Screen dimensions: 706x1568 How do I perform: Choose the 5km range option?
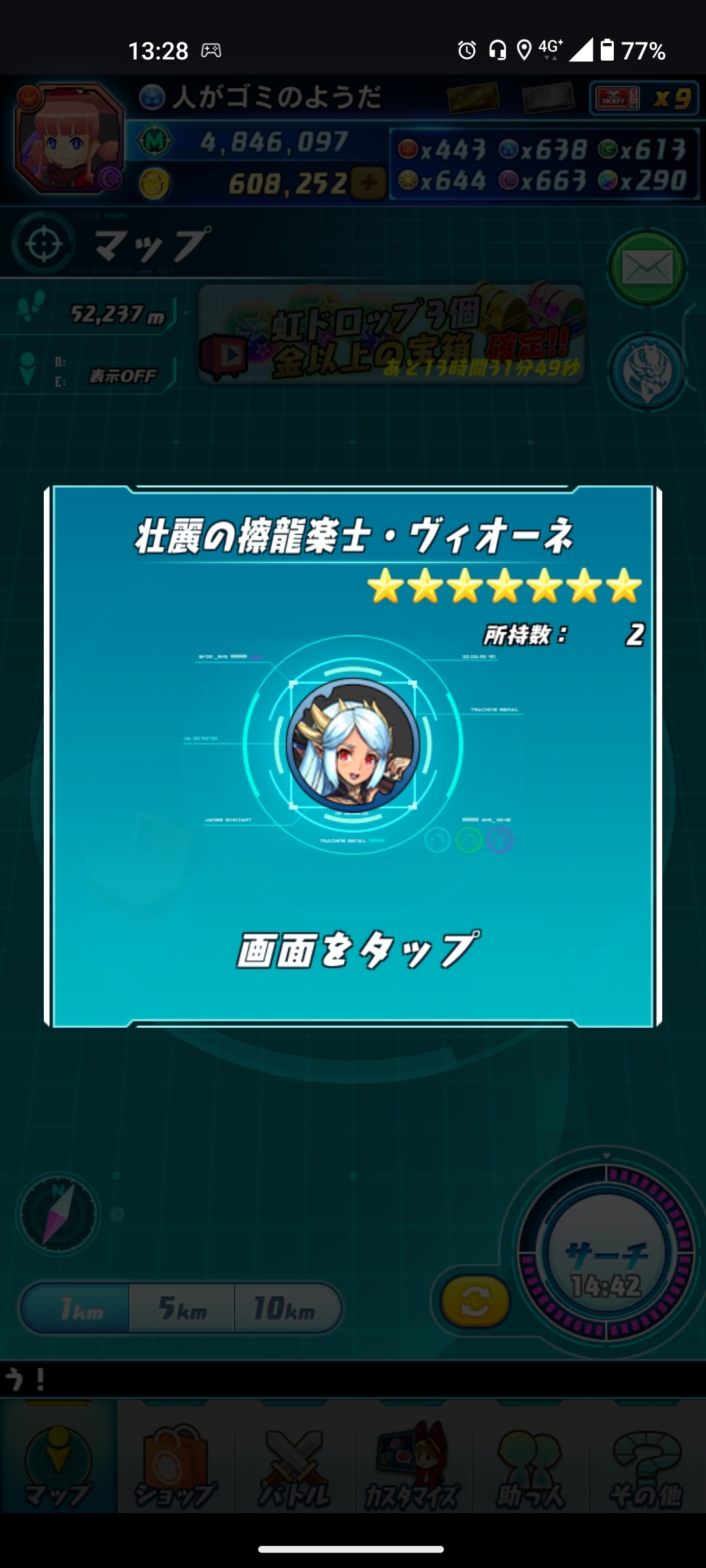point(182,1308)
